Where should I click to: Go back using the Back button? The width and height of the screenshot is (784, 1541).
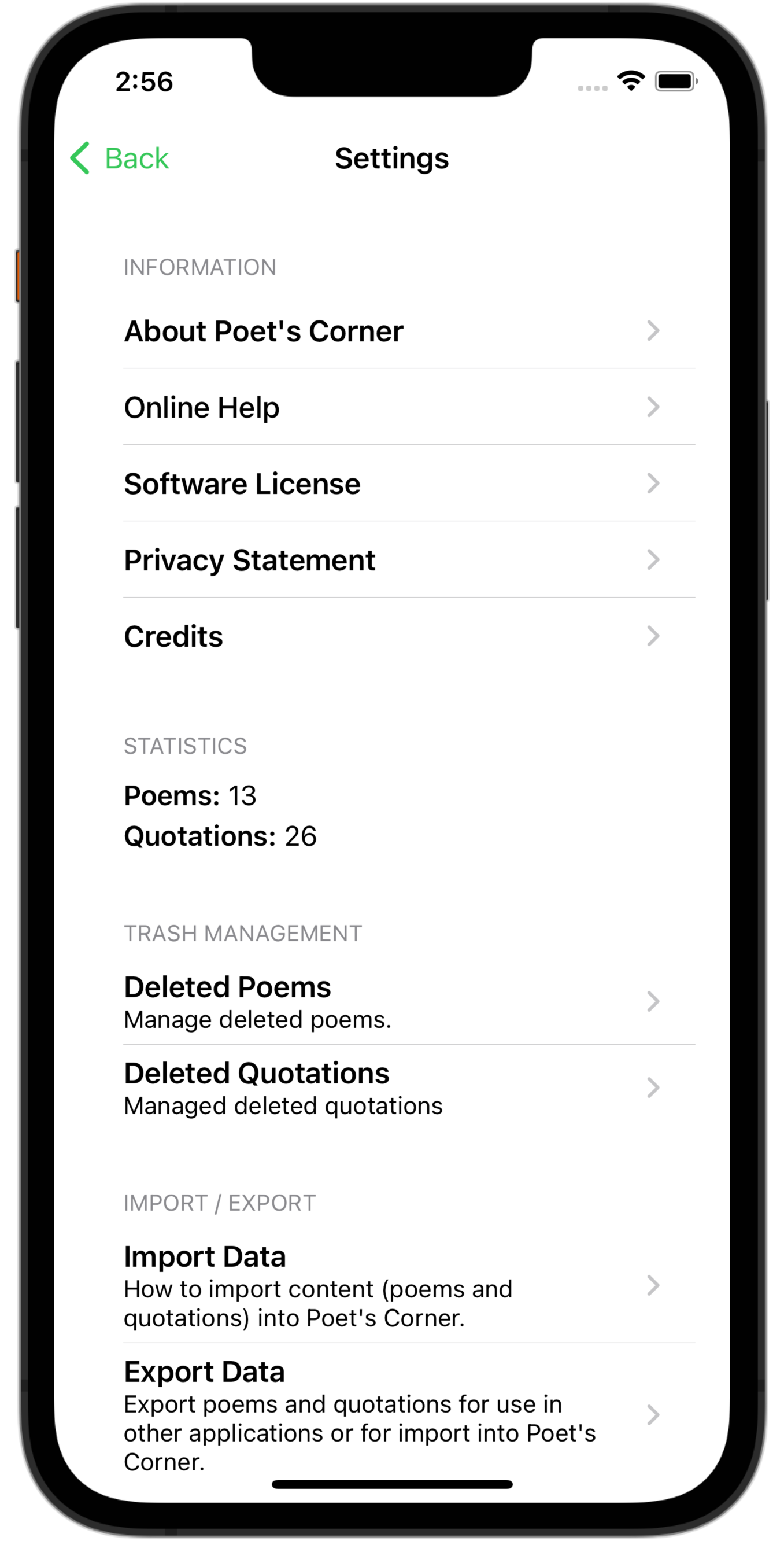120,158
